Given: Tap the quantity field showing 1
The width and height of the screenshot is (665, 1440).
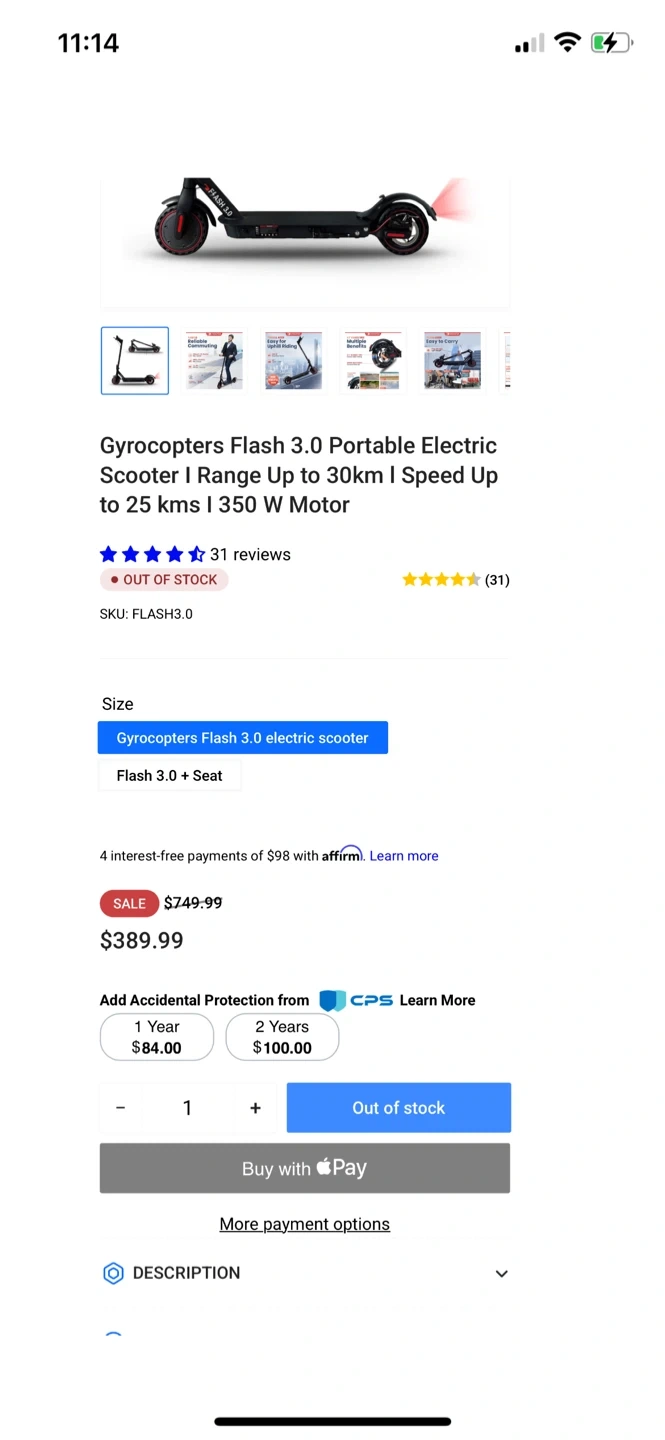Looking at the screenshot, I should coord(187,1108).
